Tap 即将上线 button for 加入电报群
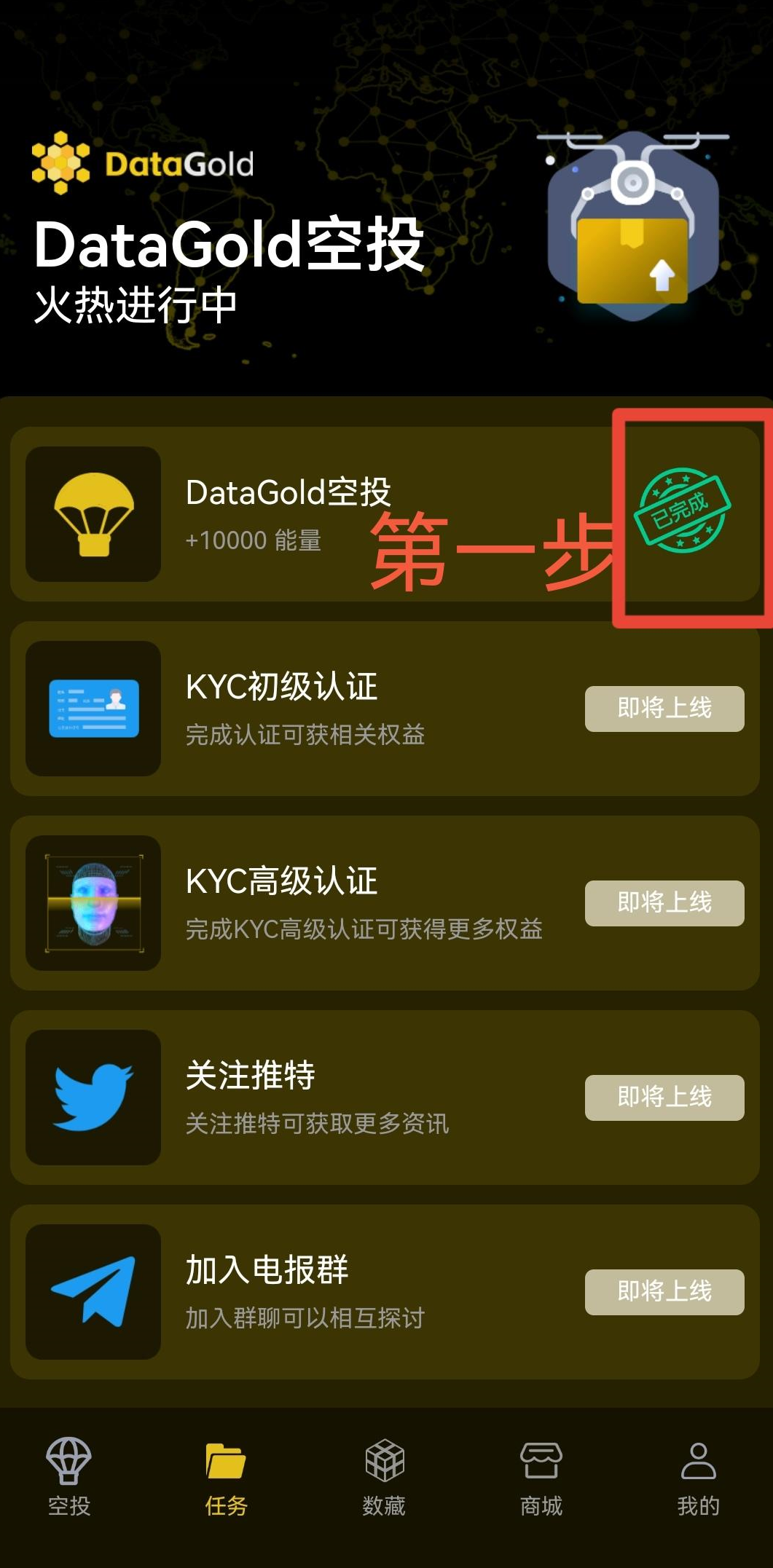 click(x=664, y=1291)
